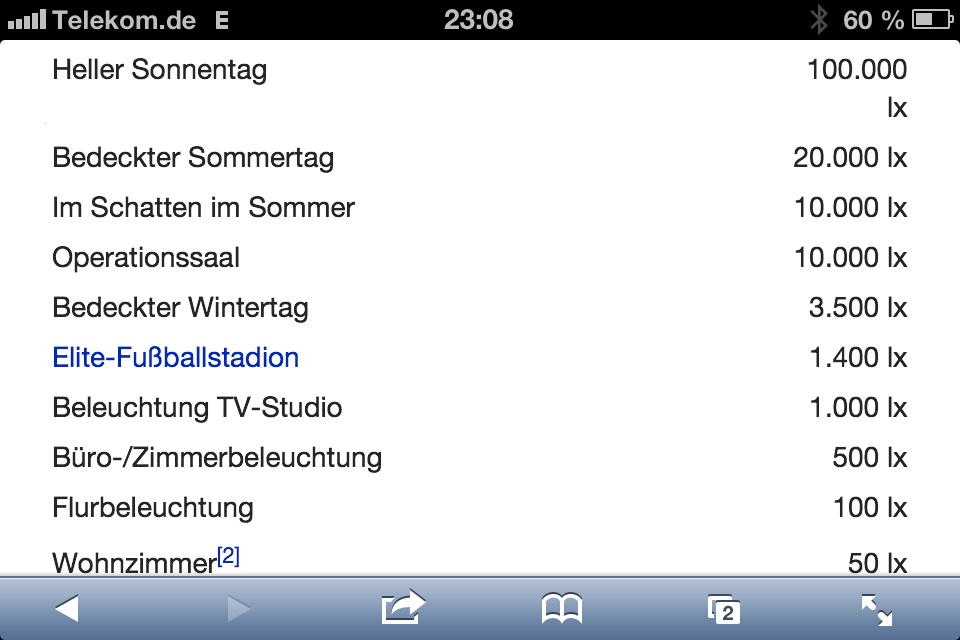Go back to the previous page
The image size is (960, 640).
67,608
